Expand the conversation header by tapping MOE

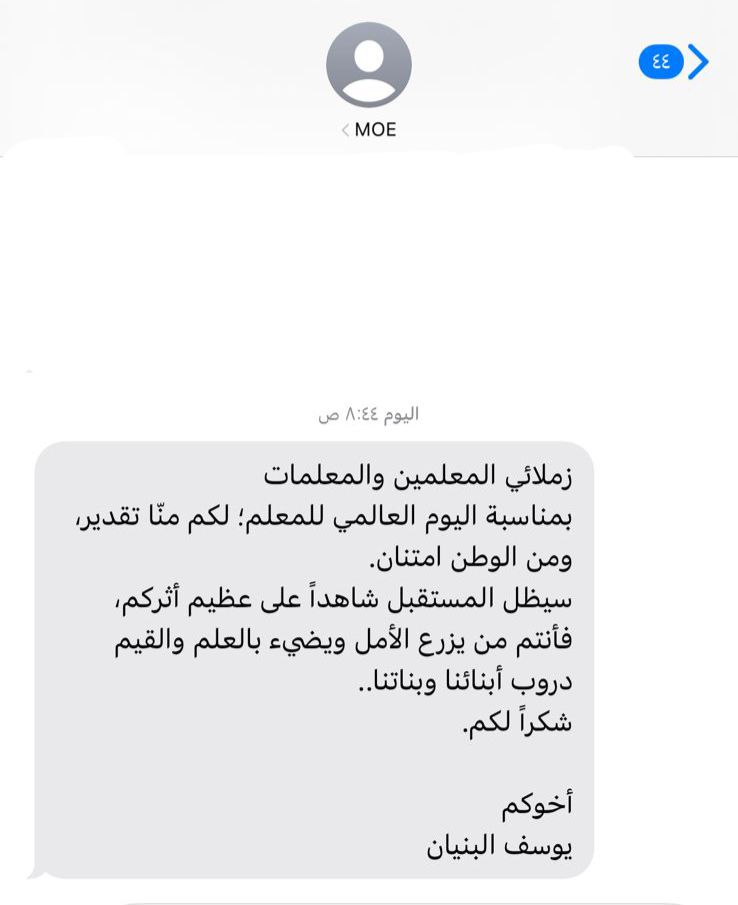pyautogui.click(x=376, y=128)
